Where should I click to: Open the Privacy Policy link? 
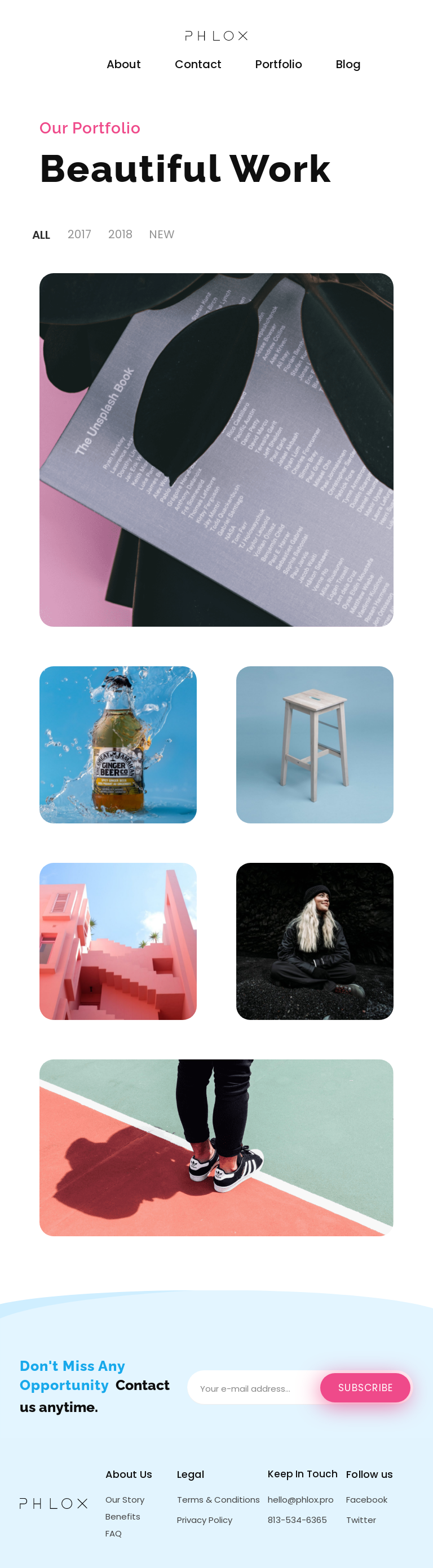coord(205,1520)
